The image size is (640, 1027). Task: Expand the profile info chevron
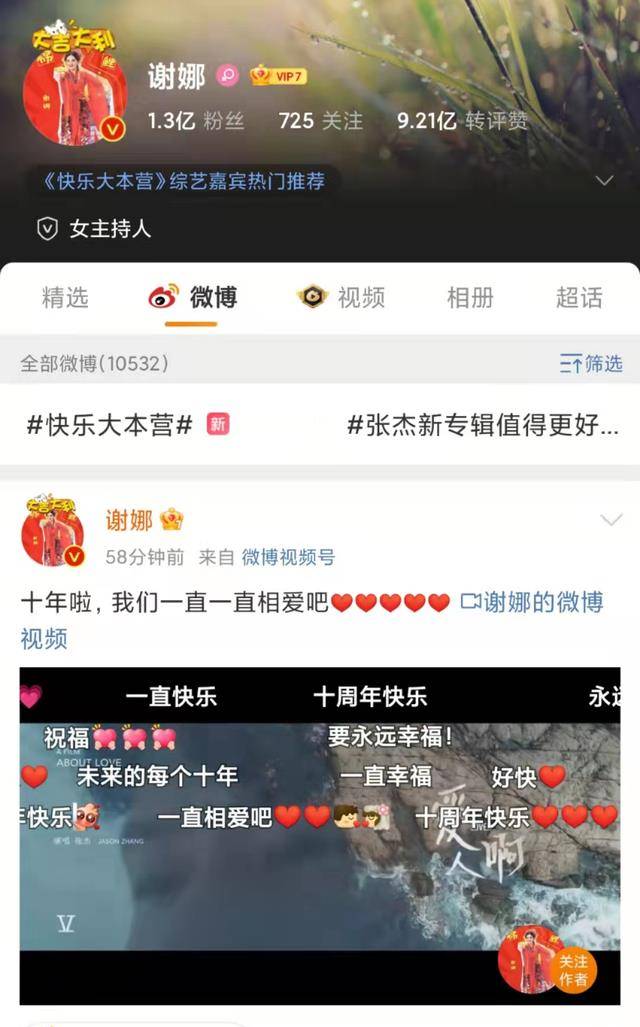tap(604, 181)
